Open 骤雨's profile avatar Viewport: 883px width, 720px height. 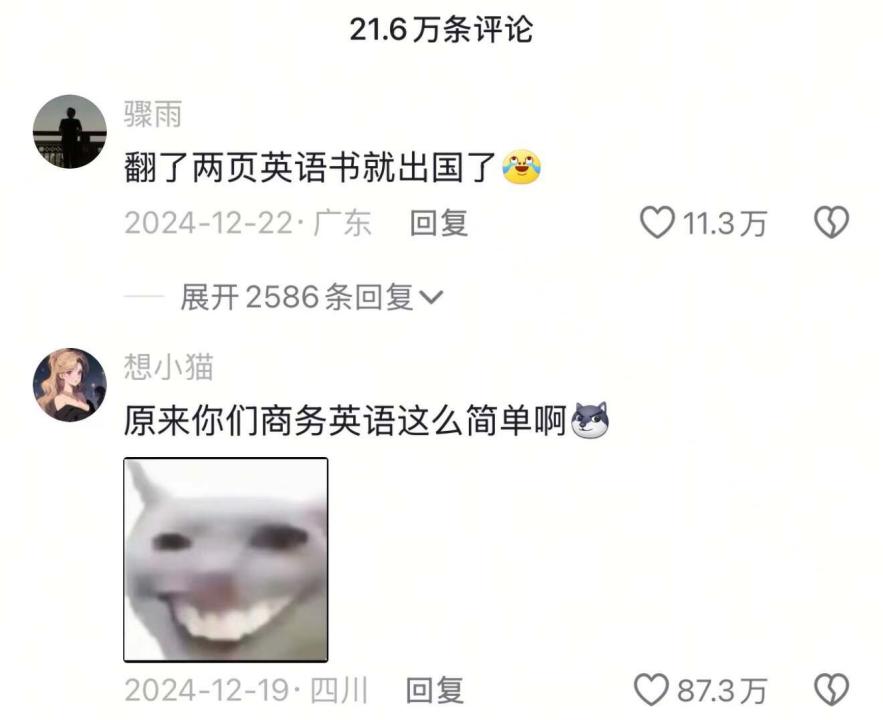(70, 132)
